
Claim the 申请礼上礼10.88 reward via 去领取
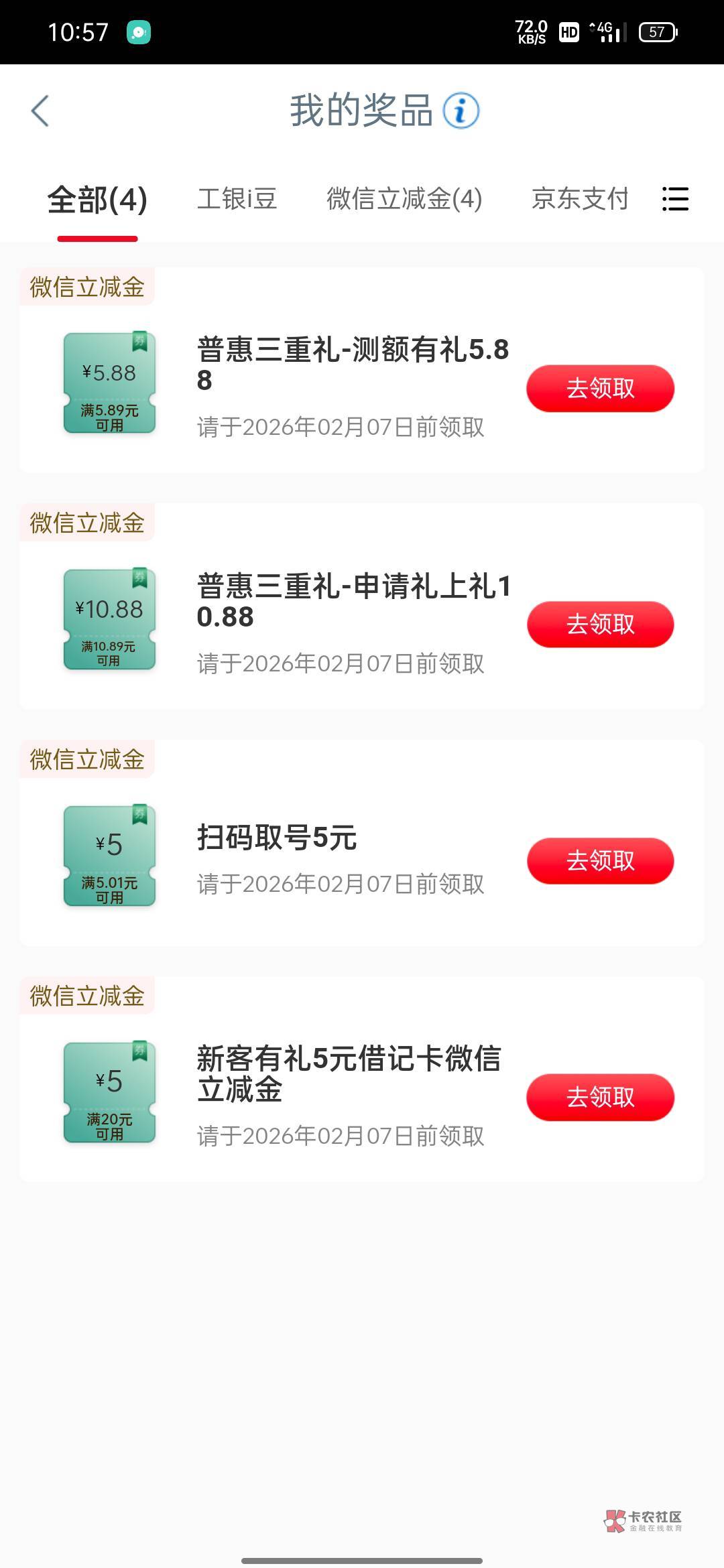[600, 625]
